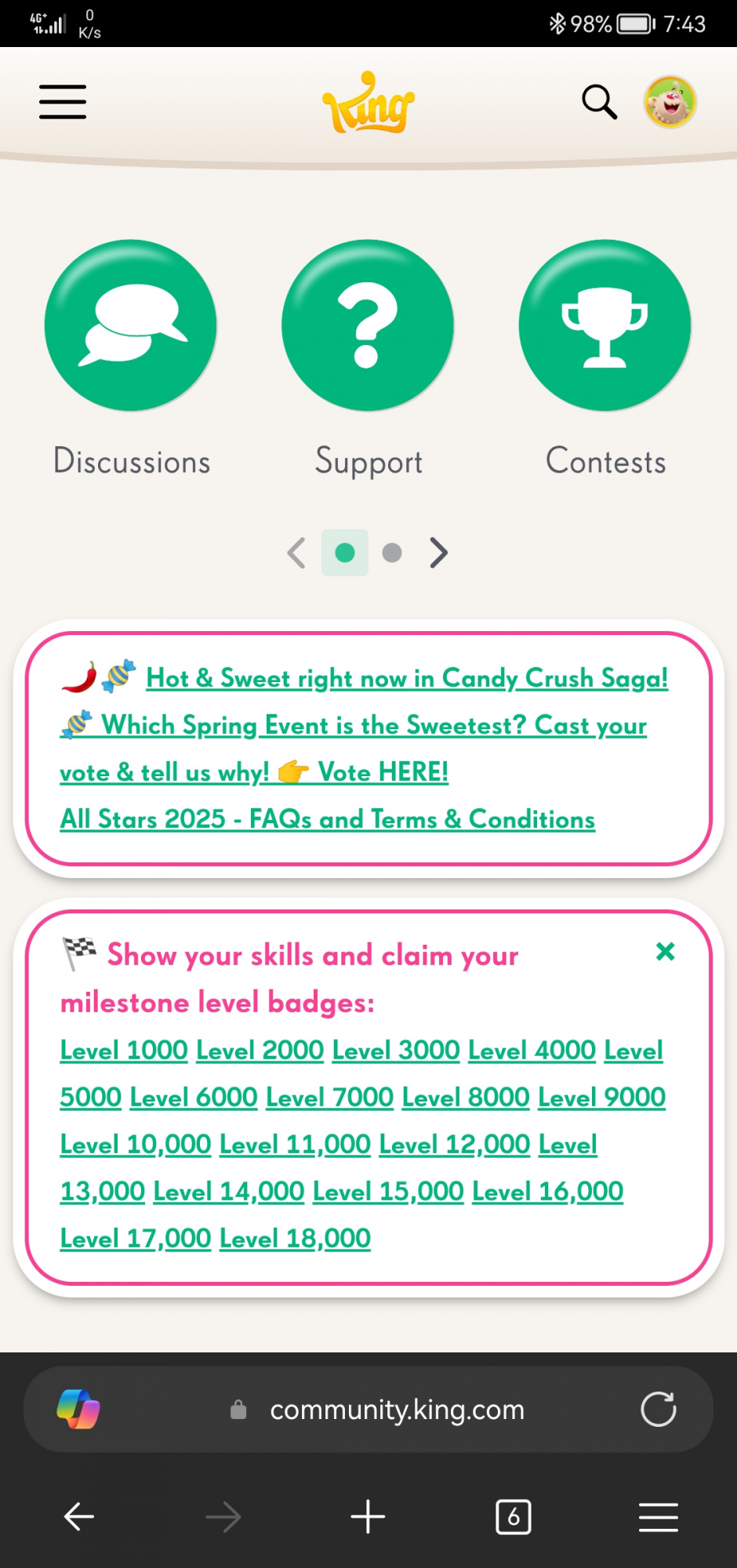Show the open tabs switcher
This screenshot has width=737, height=1568.
coord(514,1517)
